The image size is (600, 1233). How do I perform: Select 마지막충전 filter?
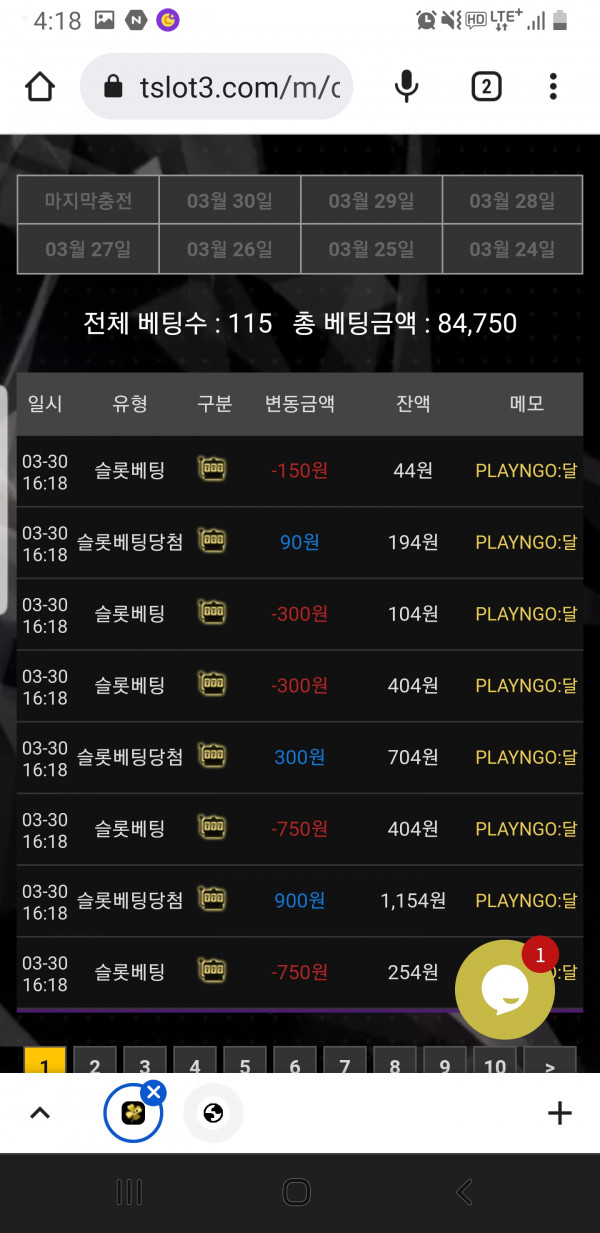(88, 201)
